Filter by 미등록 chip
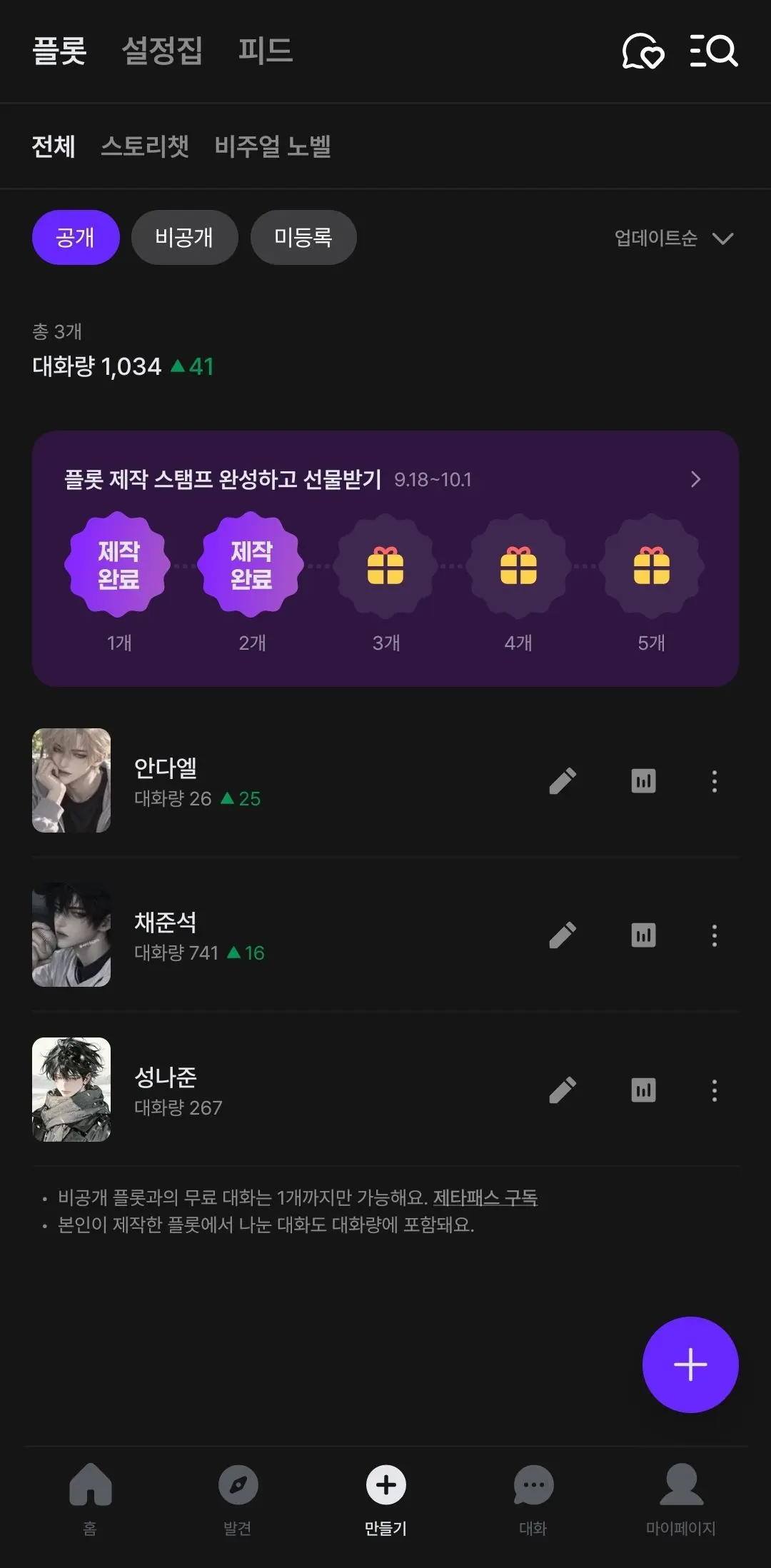The width and height of the screenshot is (771, 1568). click(x=303, y=237)
